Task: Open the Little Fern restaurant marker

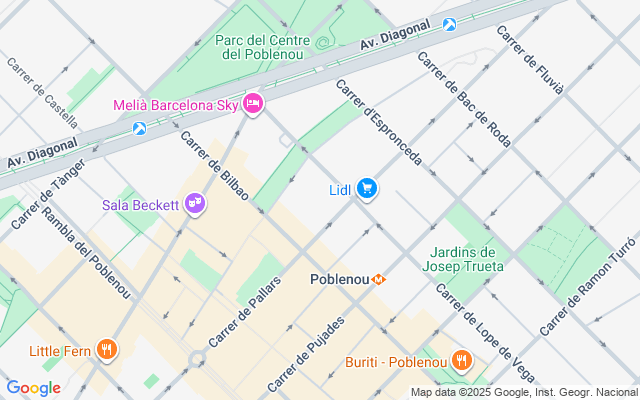Action: (x=107, y=349)
